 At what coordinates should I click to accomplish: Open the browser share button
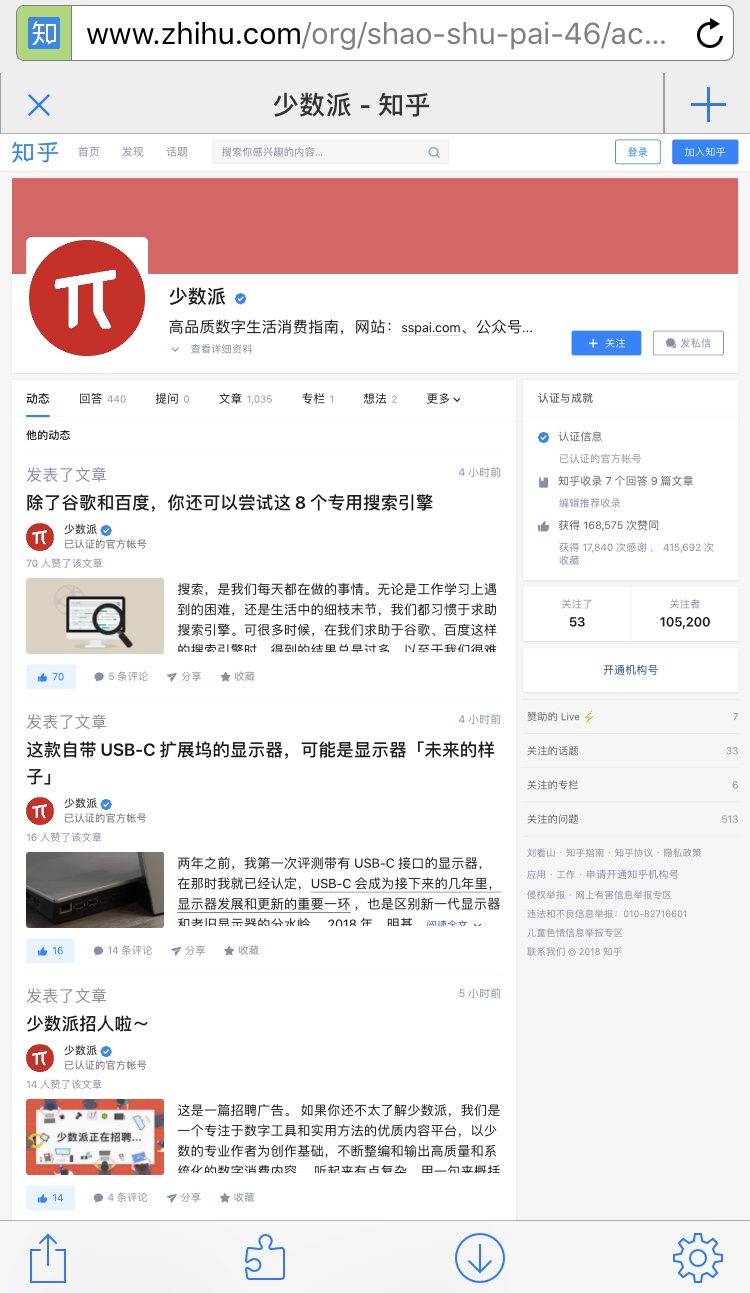coord(48,1256)
